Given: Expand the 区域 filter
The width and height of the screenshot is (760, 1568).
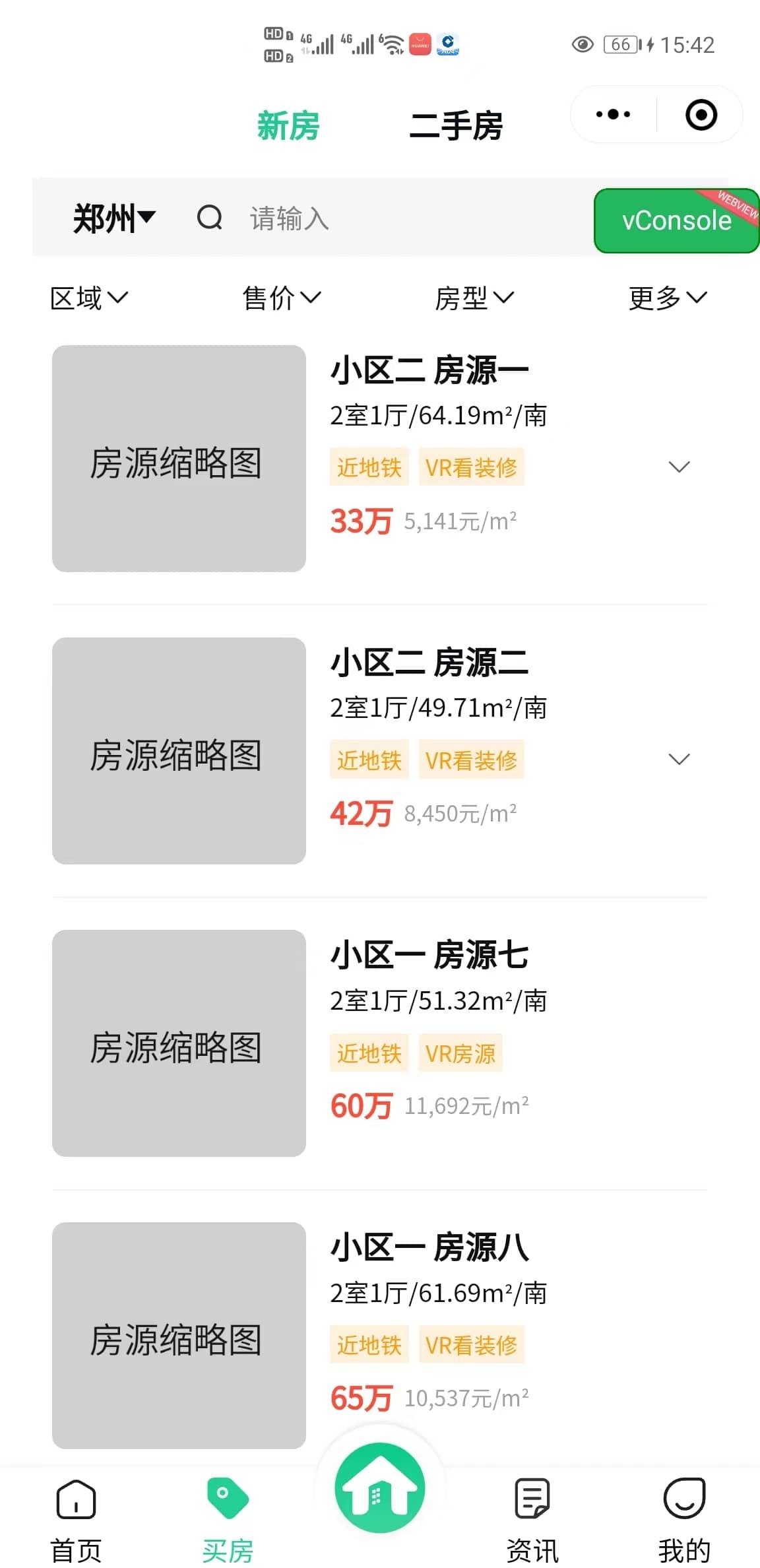Looking at the screenshot, I should (89, 298).
